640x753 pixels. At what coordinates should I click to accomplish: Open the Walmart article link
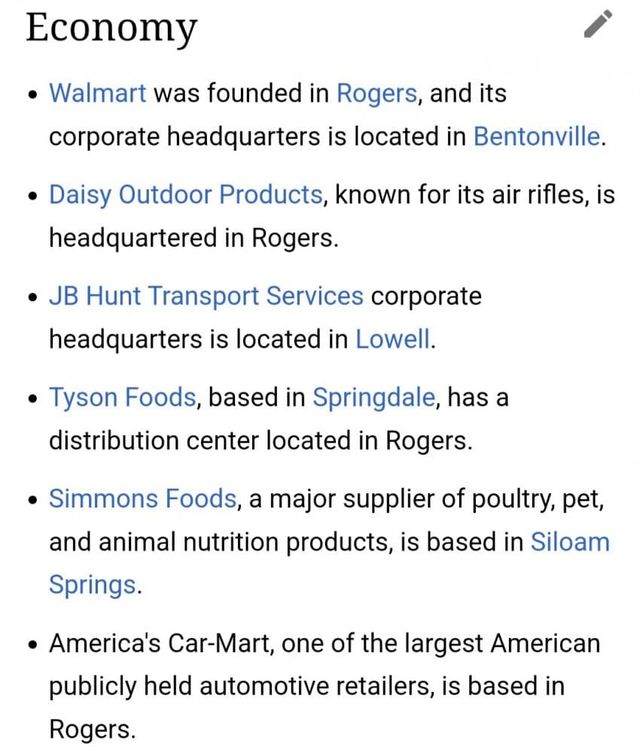(98, 94)
